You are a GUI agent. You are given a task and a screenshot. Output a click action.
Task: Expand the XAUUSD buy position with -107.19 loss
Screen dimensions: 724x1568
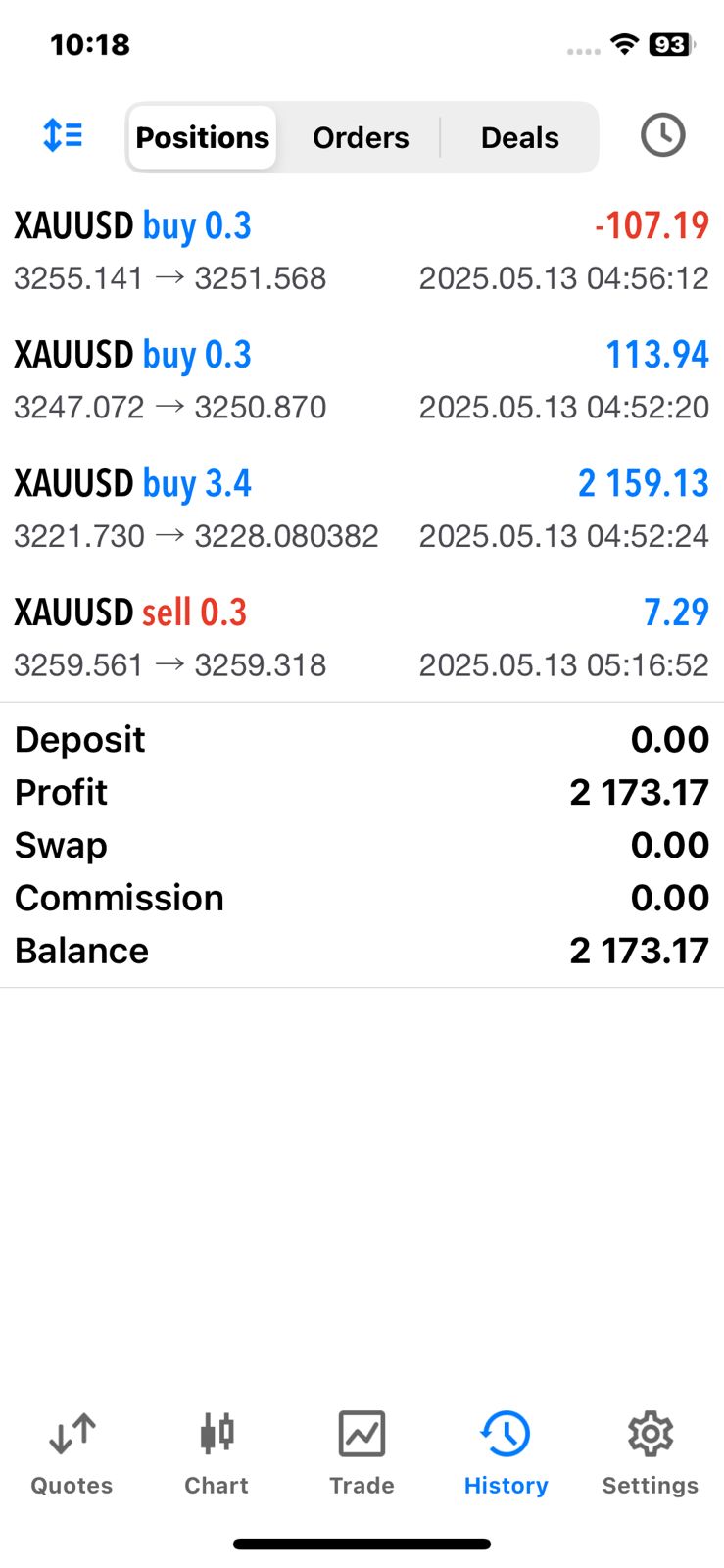362,251
